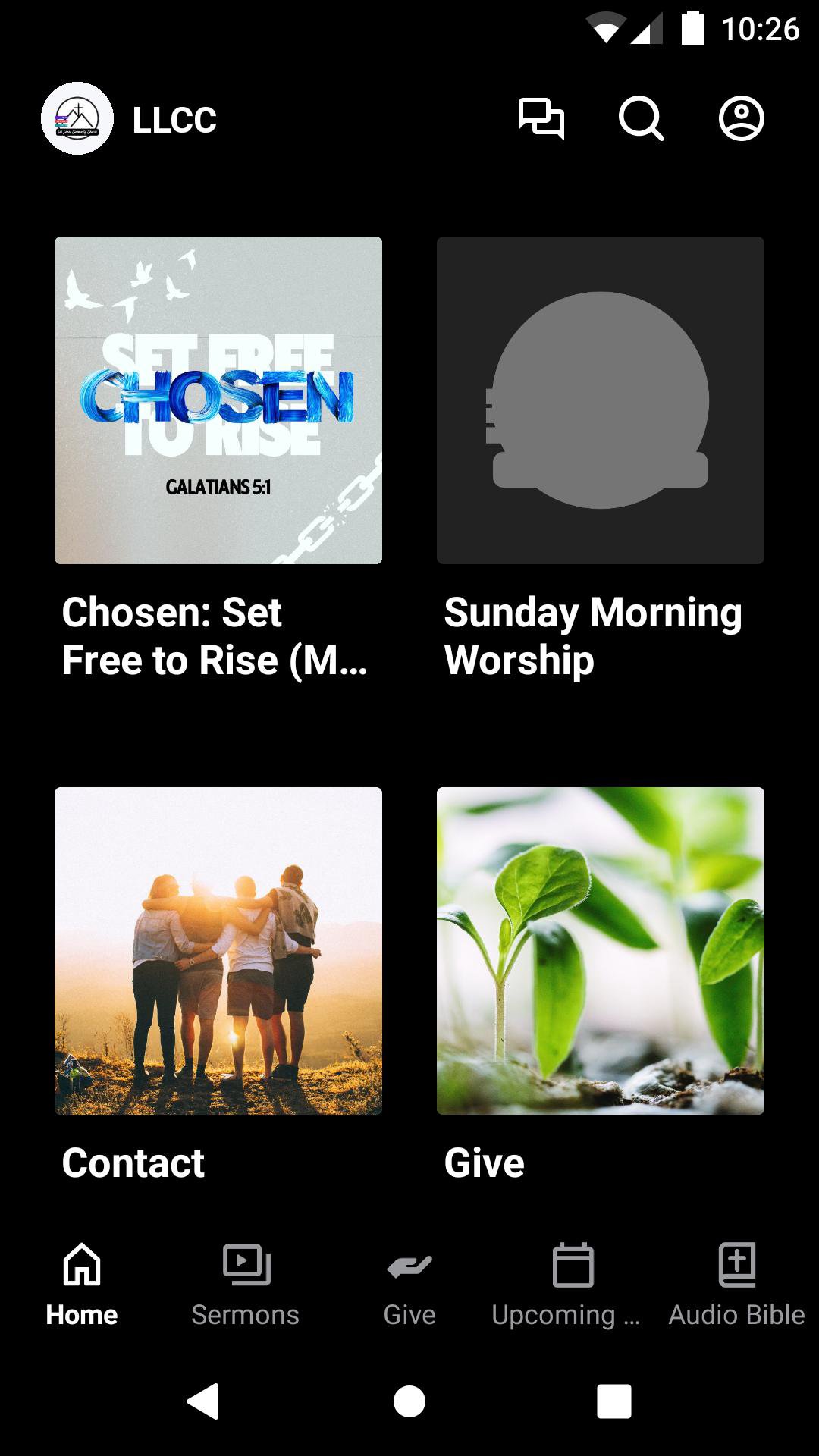
Task: Open the messages chat icon
Action: coord(541,119)
